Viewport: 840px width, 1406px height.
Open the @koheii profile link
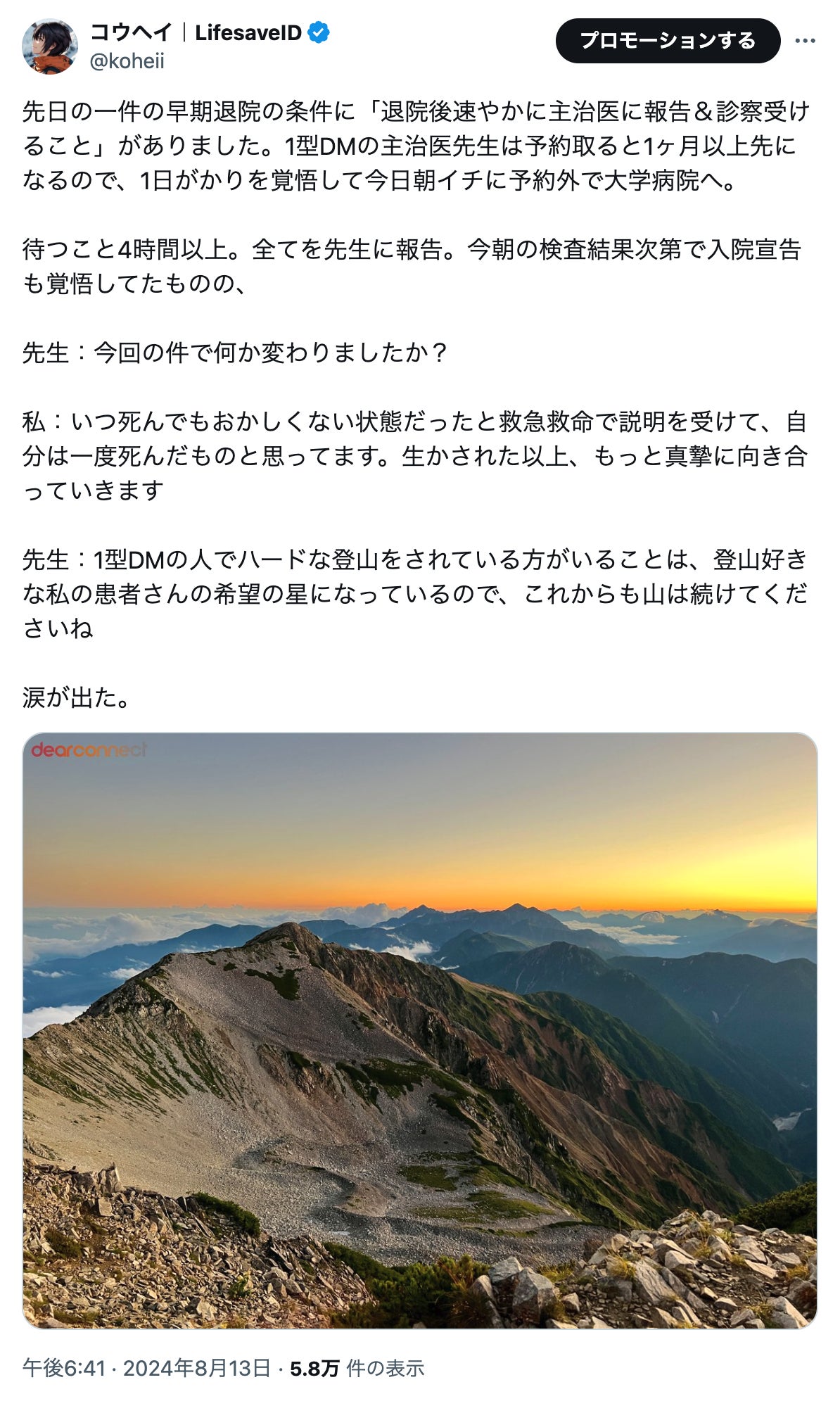127,61
